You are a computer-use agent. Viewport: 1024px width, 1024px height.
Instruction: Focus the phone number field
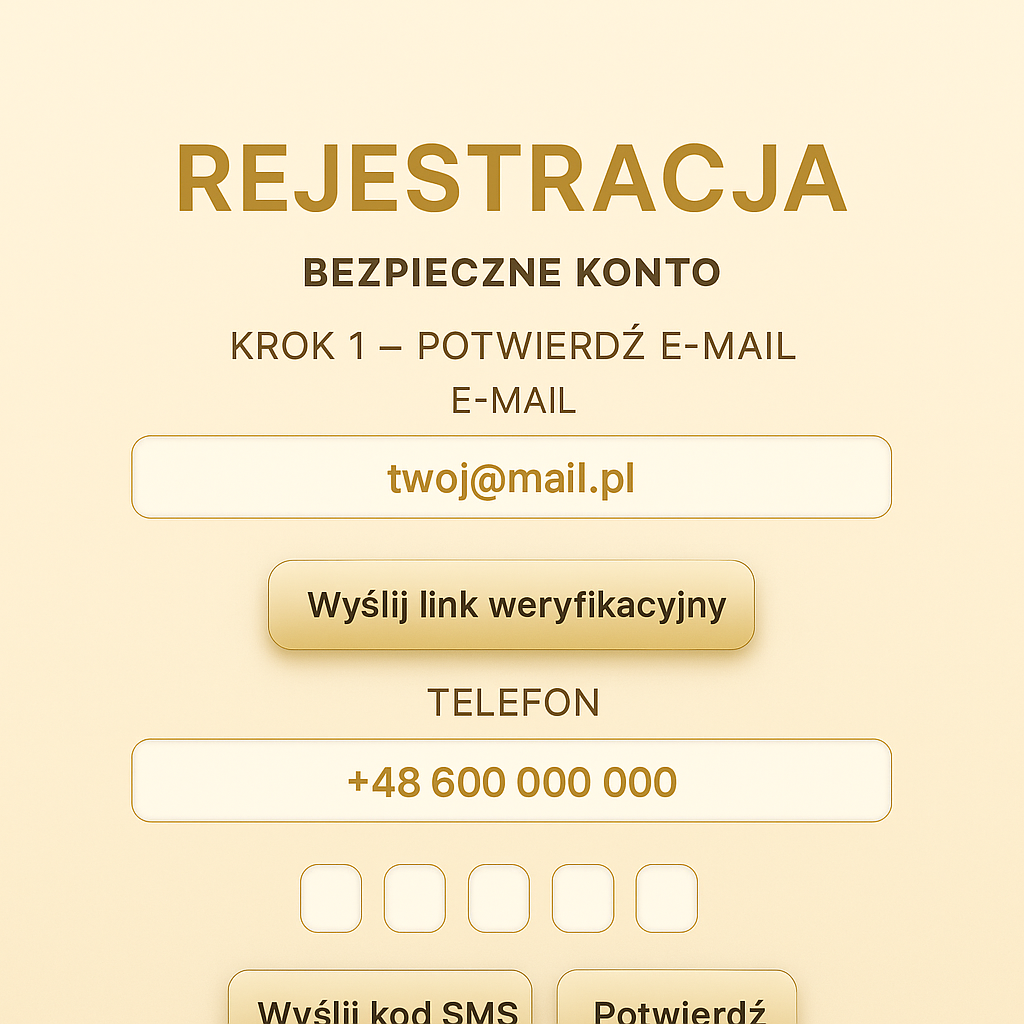(511, 781)
